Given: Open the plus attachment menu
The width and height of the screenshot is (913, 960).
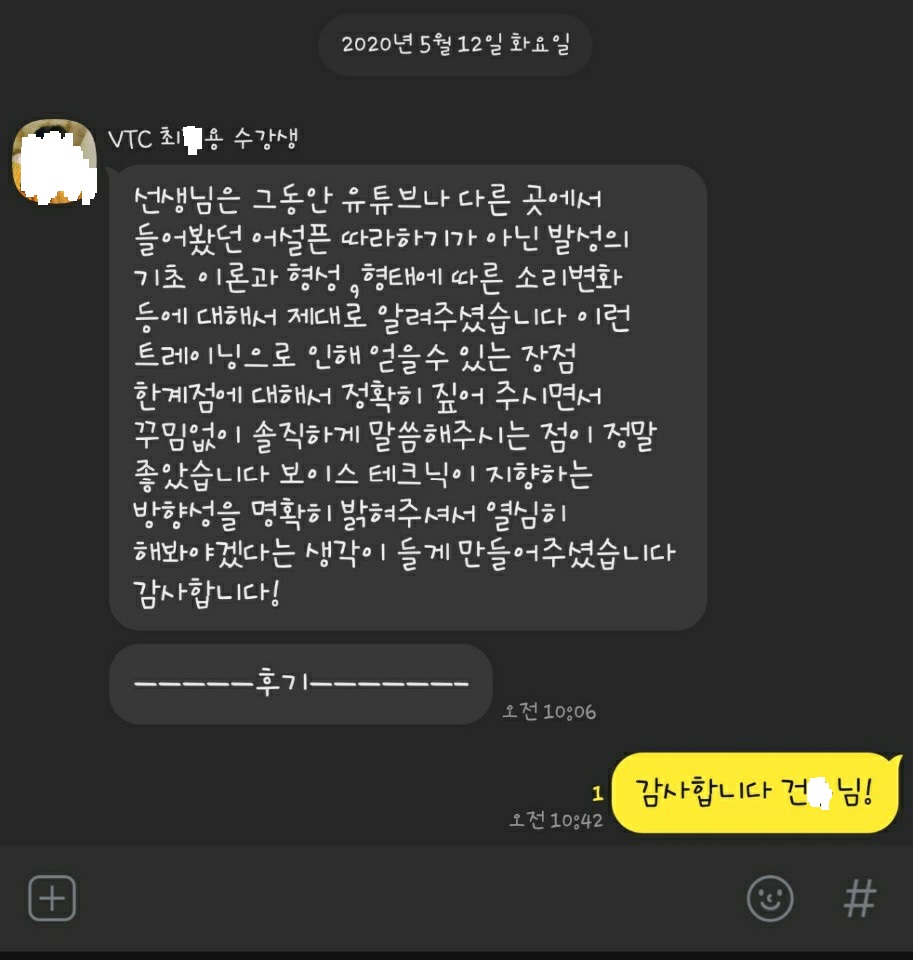Looking at the screenshot, I should coord(52,898).
